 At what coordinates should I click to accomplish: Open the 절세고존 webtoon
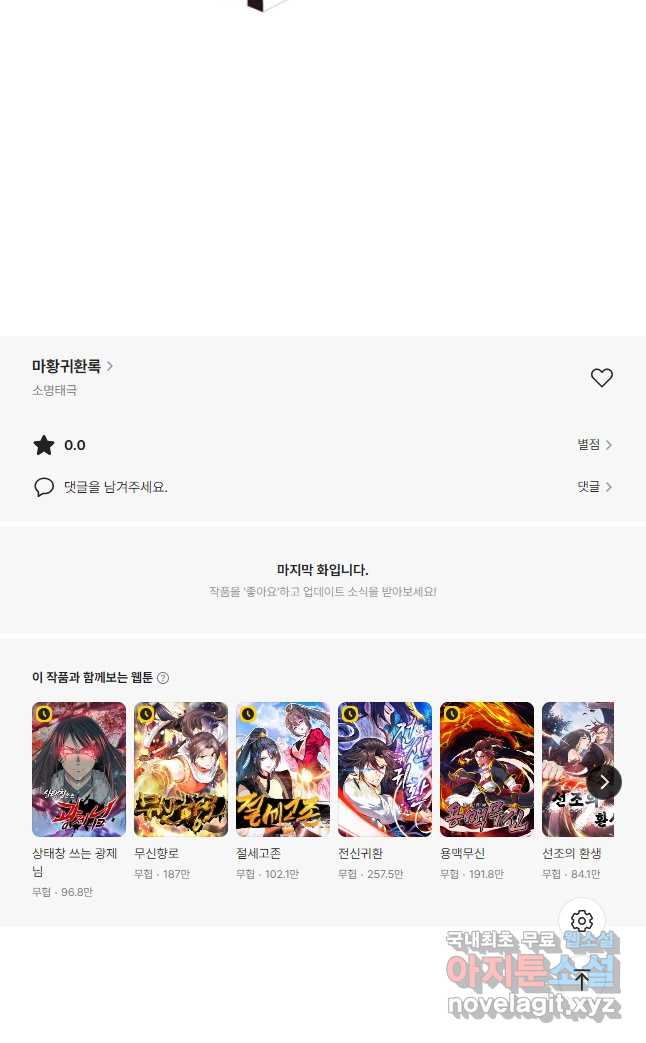tap(283, 769)
